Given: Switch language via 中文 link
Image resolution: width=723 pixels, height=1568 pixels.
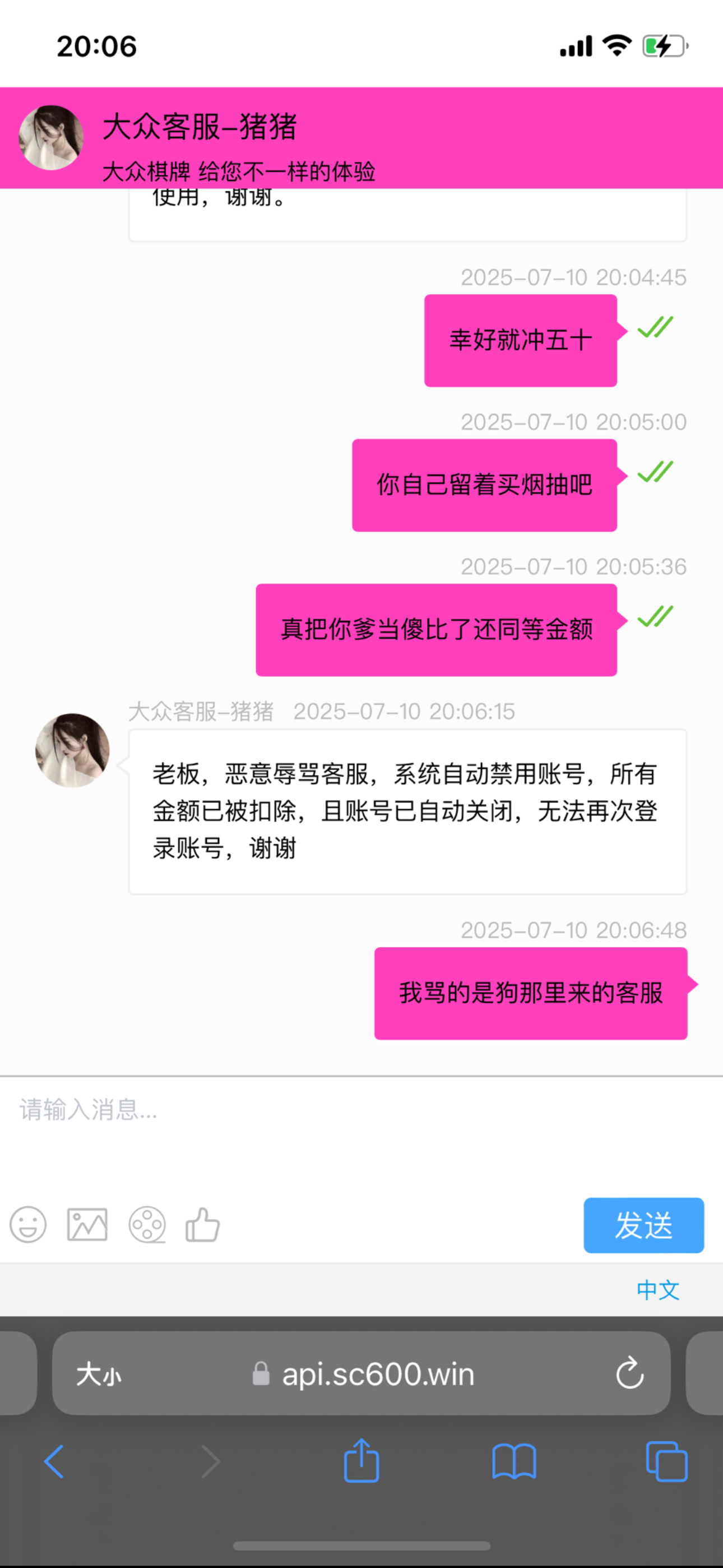Looking at the screenshot, I should coord(658,1289).
